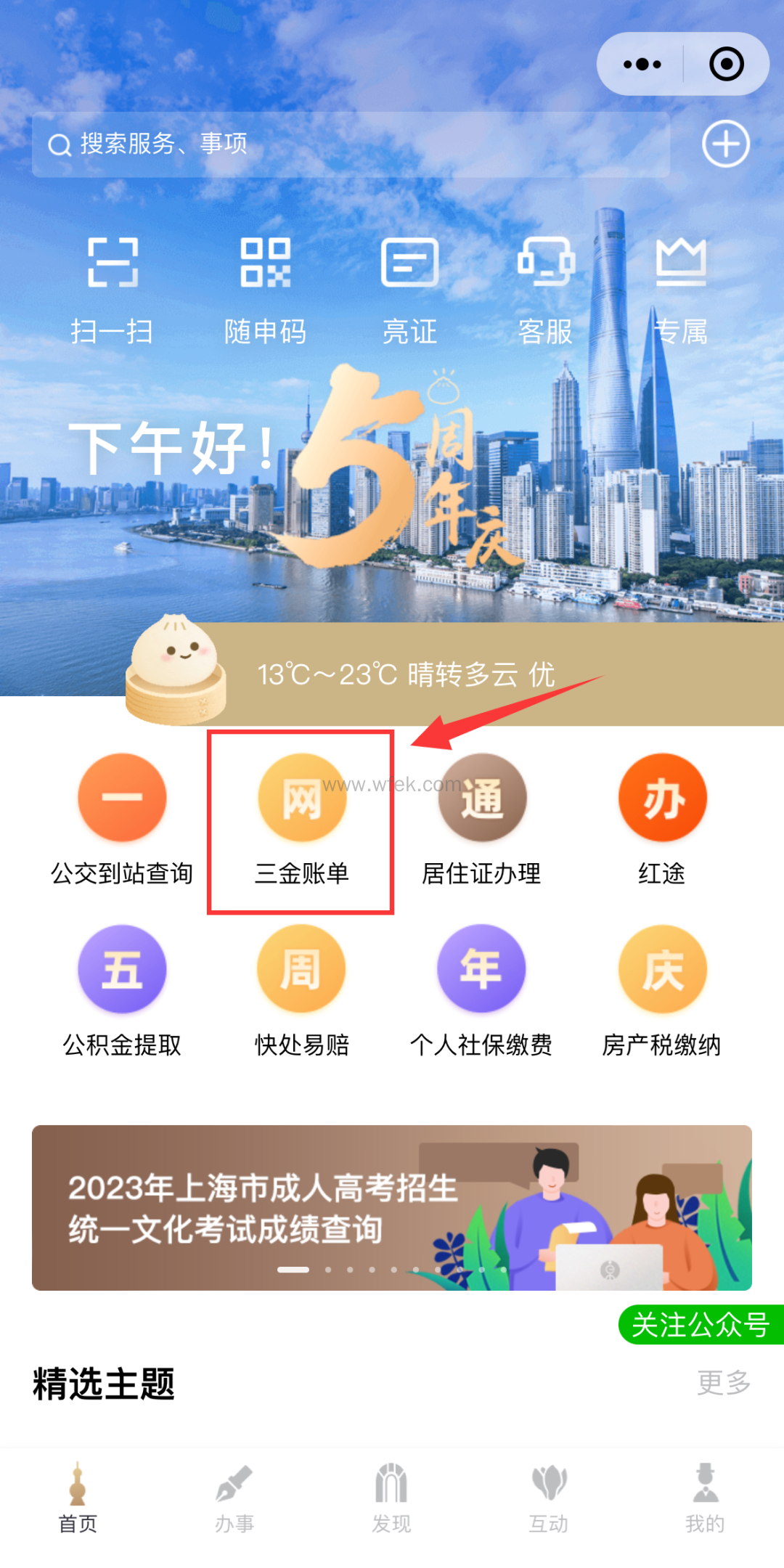Tap the green 关注公众号 button
Screen dimensions: 784x1568
click(701, 1325)
